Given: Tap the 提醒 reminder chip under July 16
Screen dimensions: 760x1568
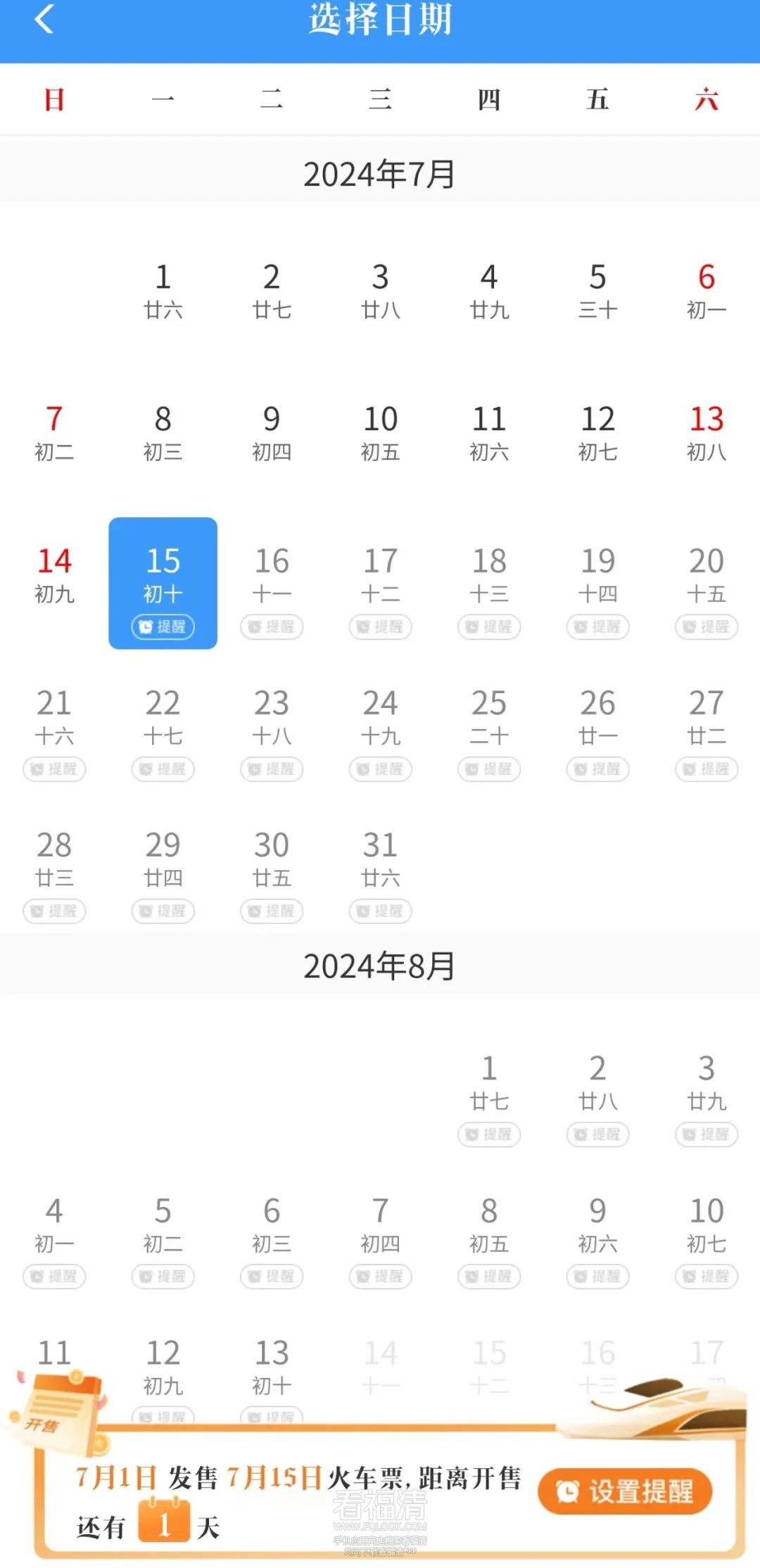Looking at the screenshot, I should (272, 626).
